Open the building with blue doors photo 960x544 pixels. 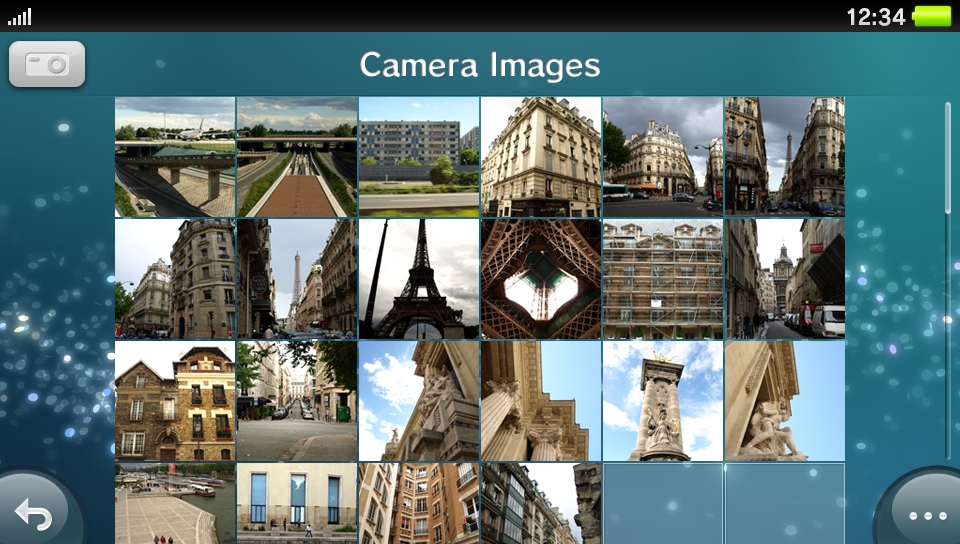[x=297, y=503]
